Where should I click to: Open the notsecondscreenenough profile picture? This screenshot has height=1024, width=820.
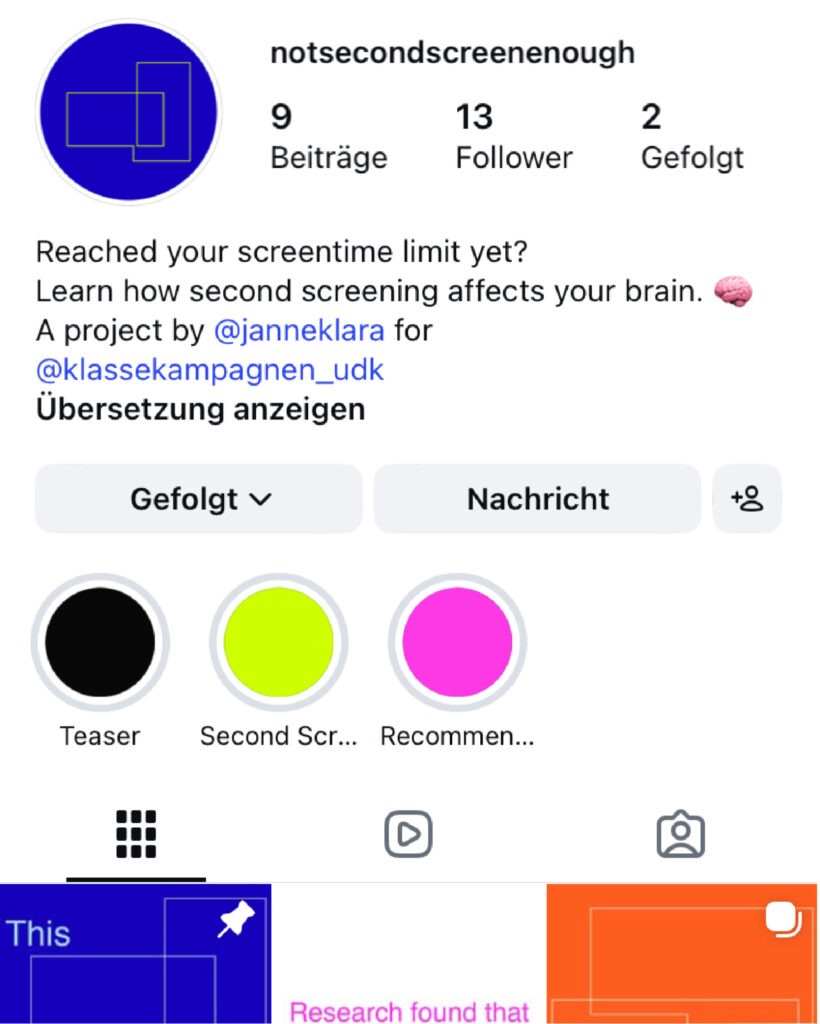(127, 112)
